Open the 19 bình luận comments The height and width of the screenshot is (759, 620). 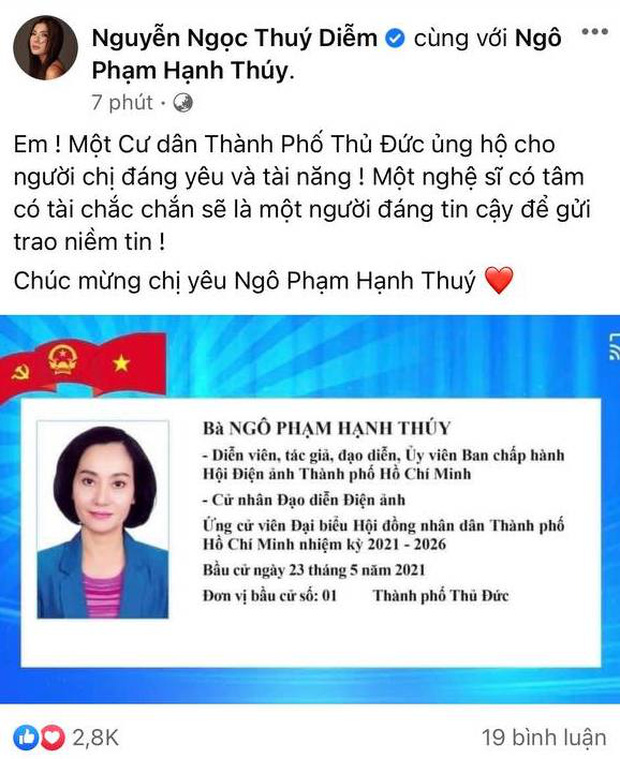tap(543, 737)
